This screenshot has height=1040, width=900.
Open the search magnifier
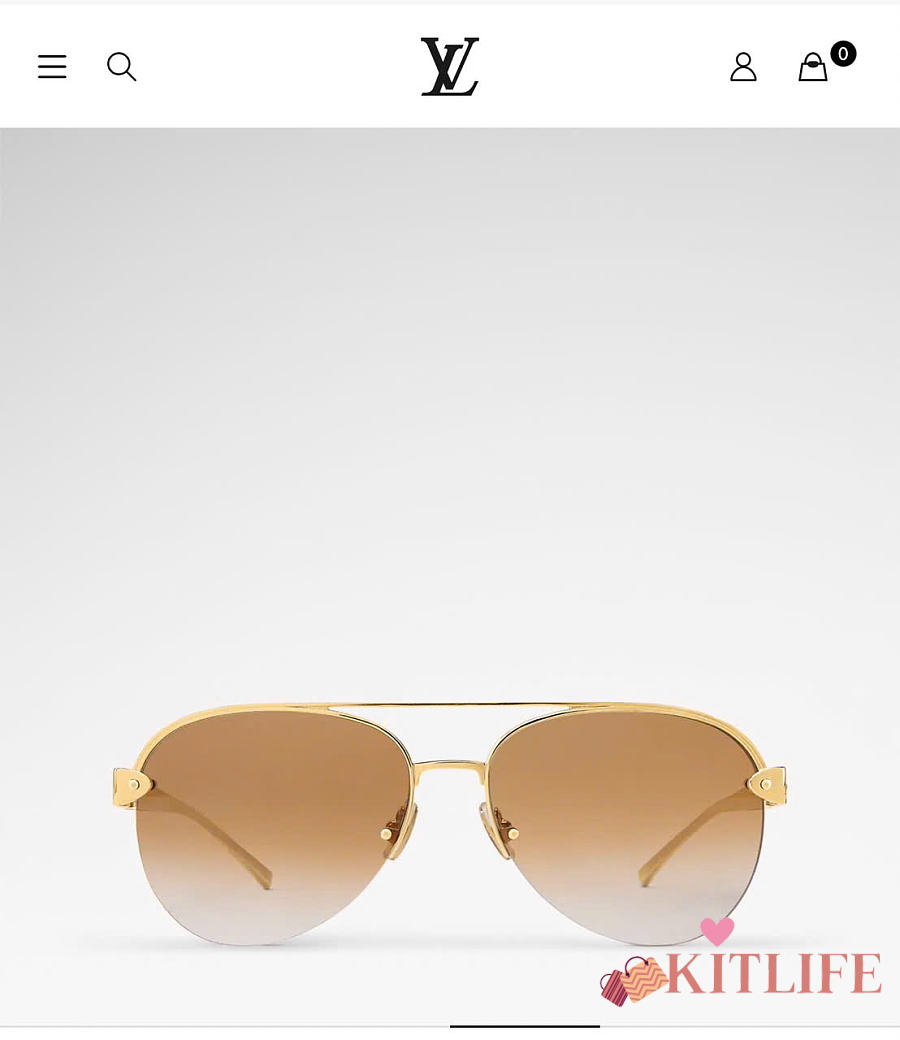pos(121,67)
